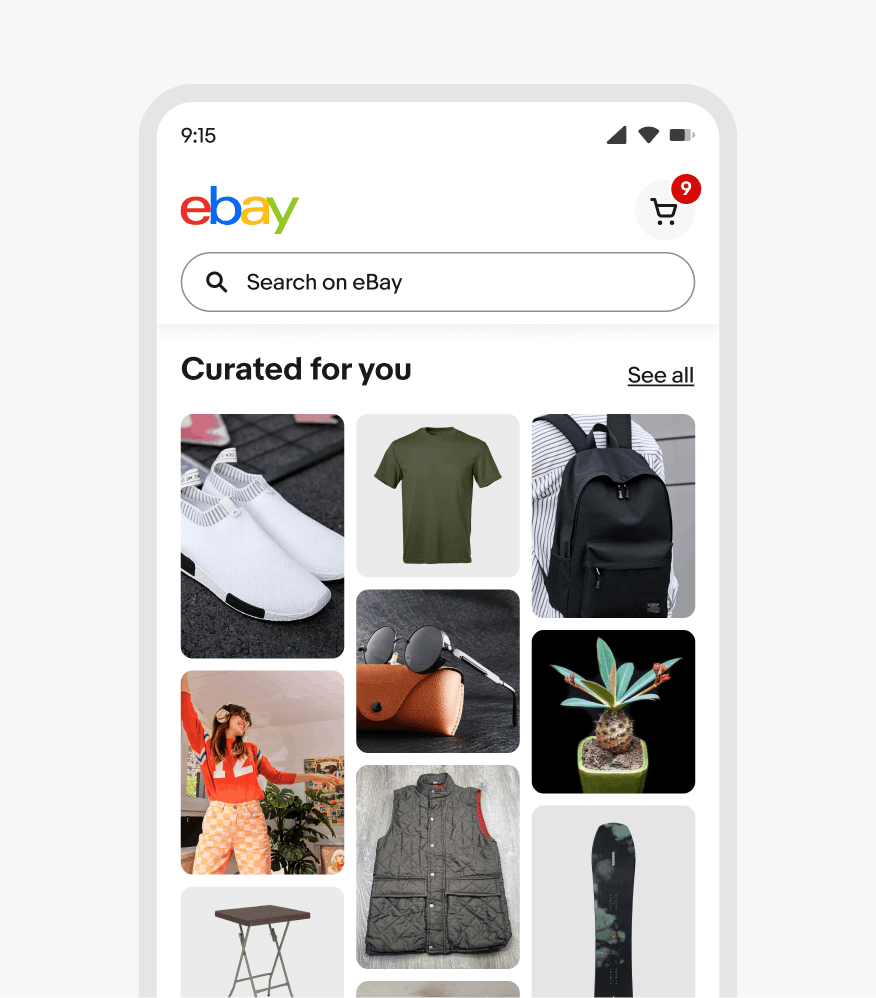
Task: Tap the Search on eBay field
Action: [x=437, y=282]
